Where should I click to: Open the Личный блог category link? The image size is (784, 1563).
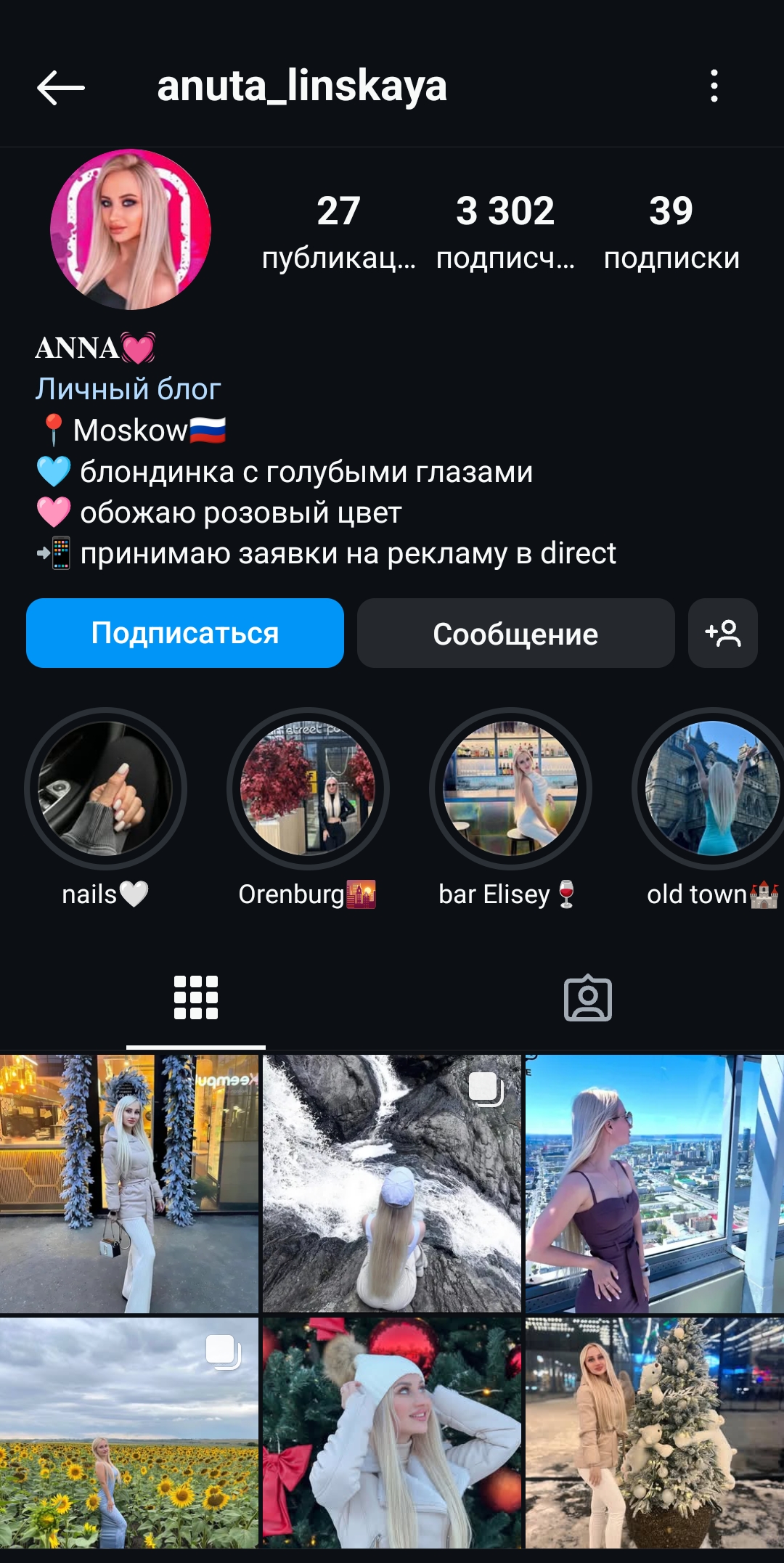tap(128, 389)
